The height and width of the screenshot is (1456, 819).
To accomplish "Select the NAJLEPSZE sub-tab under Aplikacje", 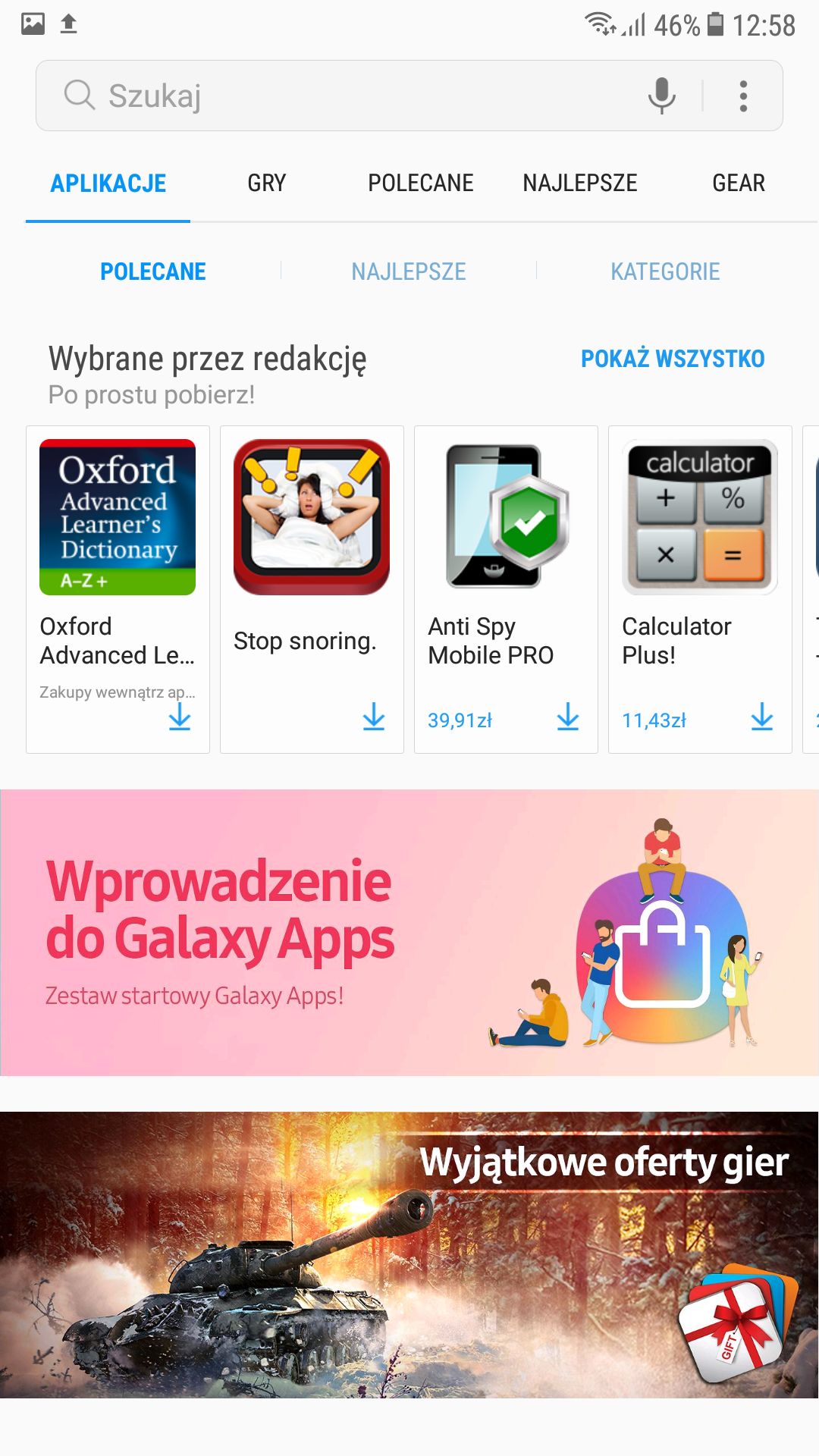I will click(x=409, y=271).
